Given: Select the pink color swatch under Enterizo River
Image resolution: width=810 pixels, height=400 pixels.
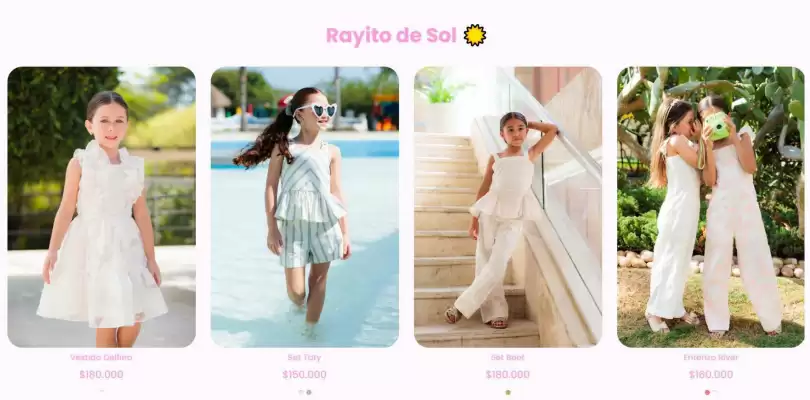Looking at the screenshot, I should coord(707,392).
